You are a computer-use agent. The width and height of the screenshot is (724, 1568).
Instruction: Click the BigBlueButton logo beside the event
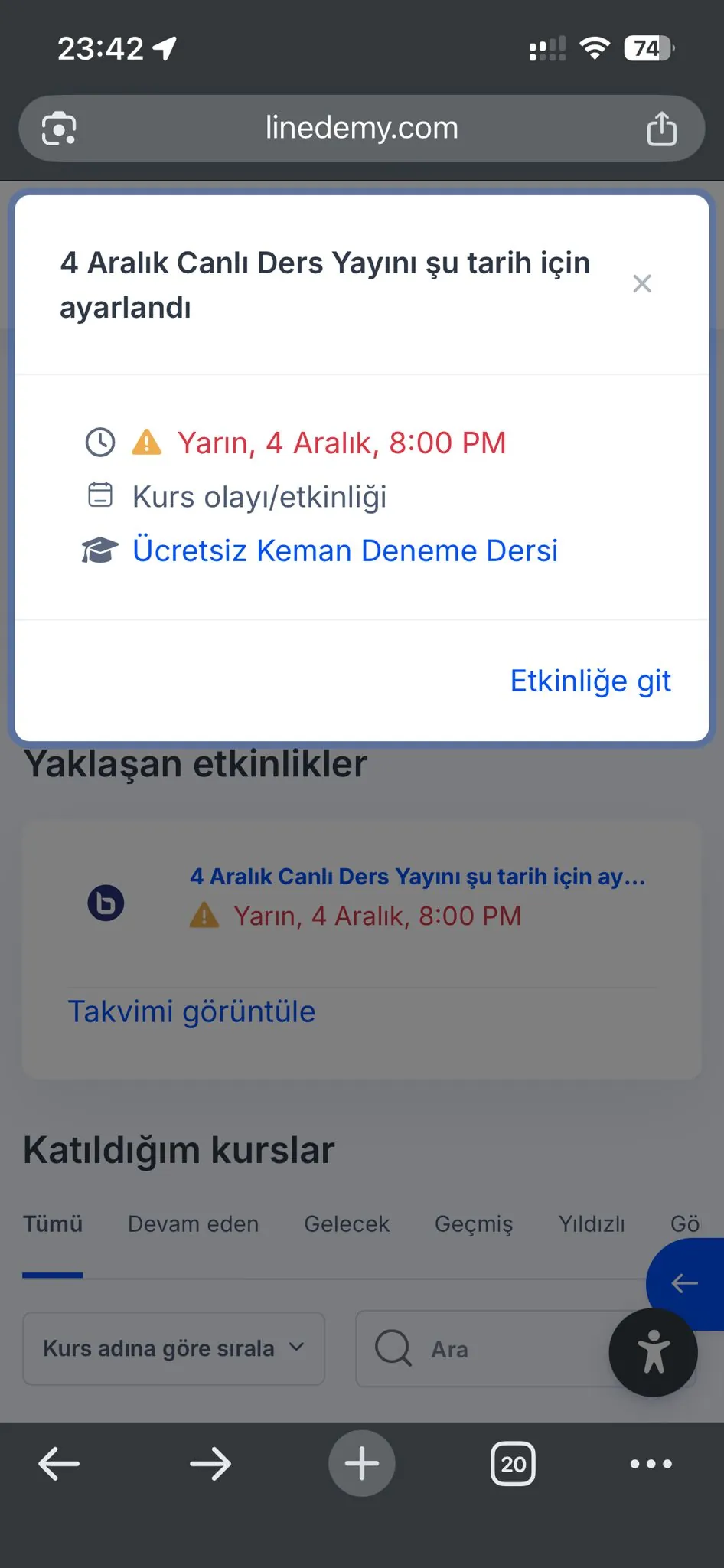[106, 903]
